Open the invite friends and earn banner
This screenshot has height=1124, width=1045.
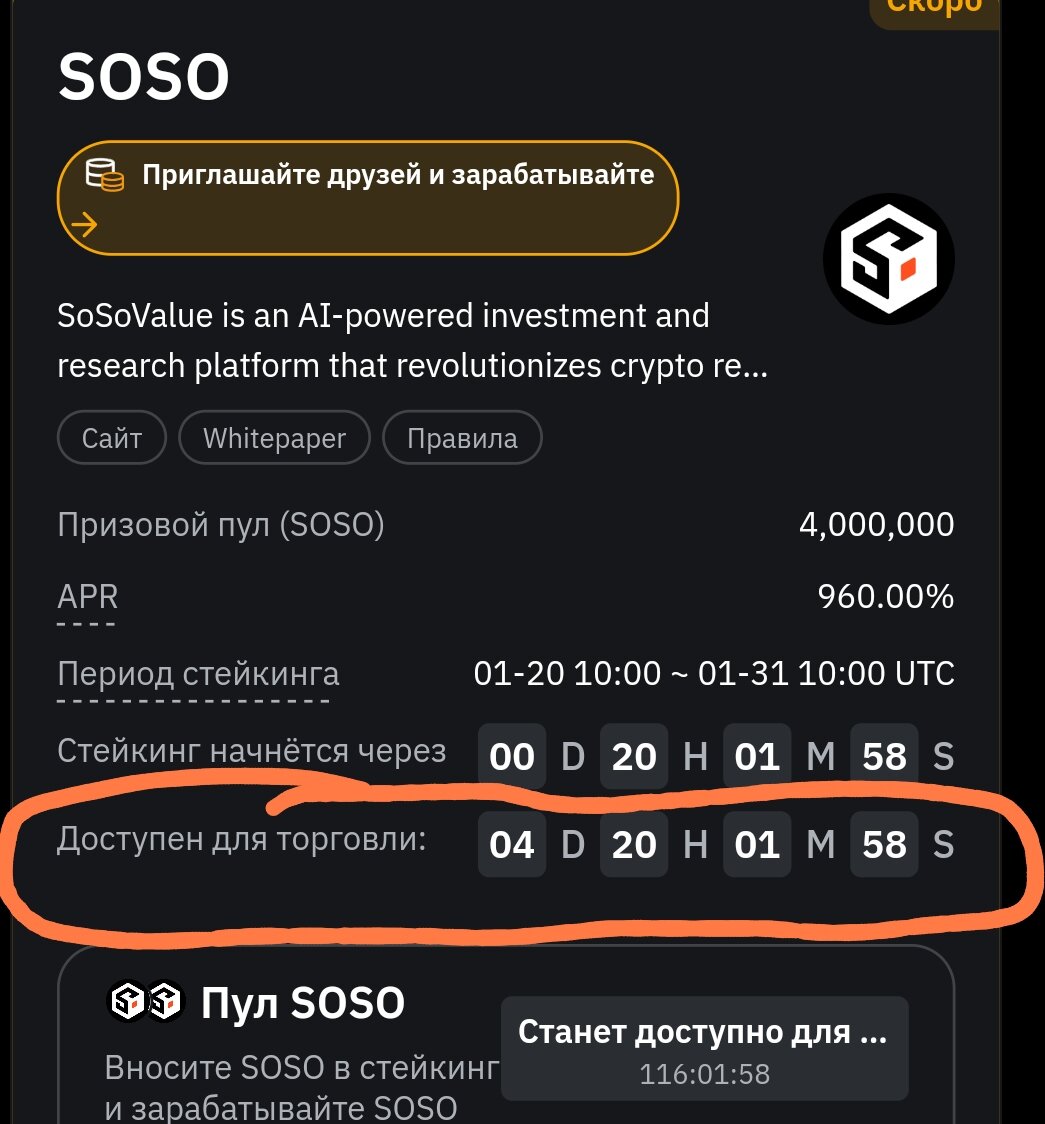368,198
